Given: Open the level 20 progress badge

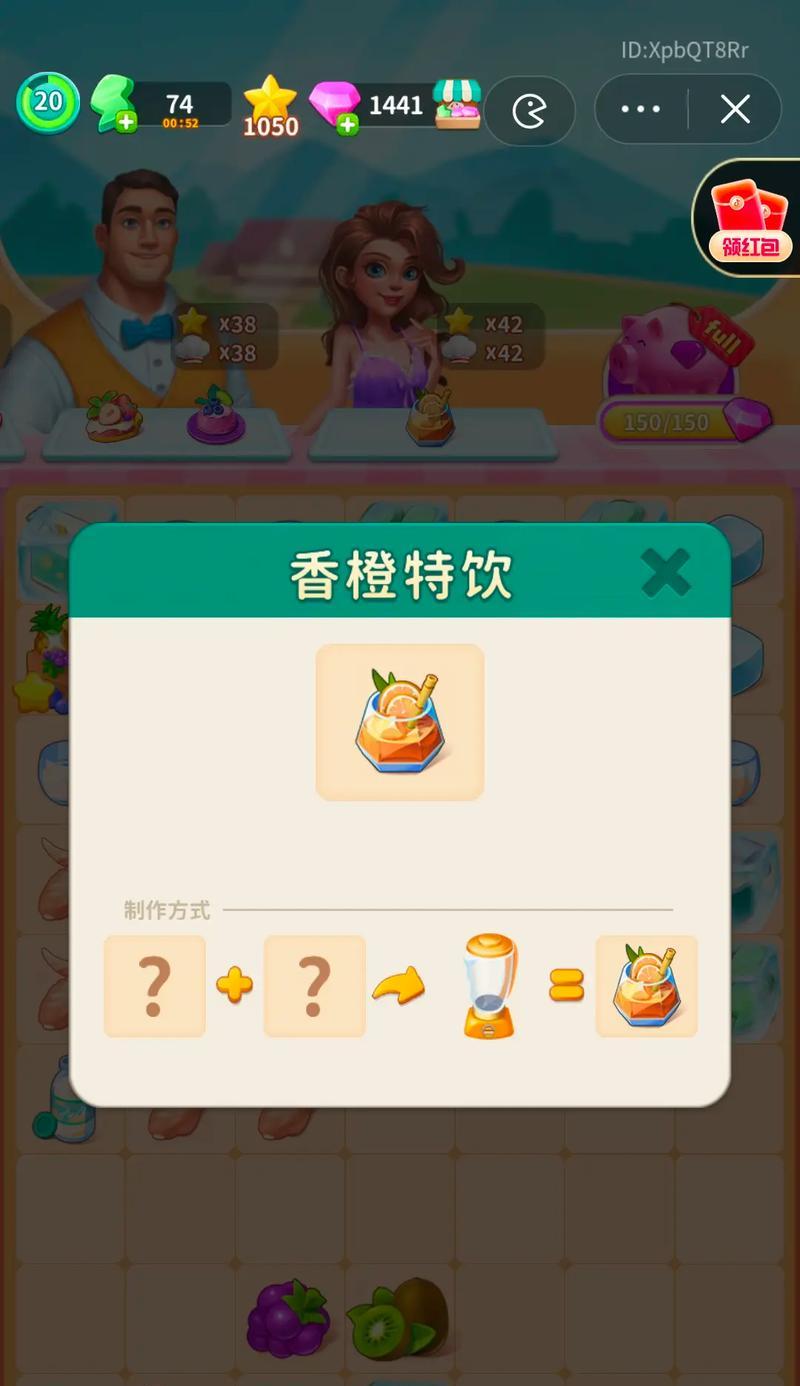Looking at the screenshot, I should (47, 102).
